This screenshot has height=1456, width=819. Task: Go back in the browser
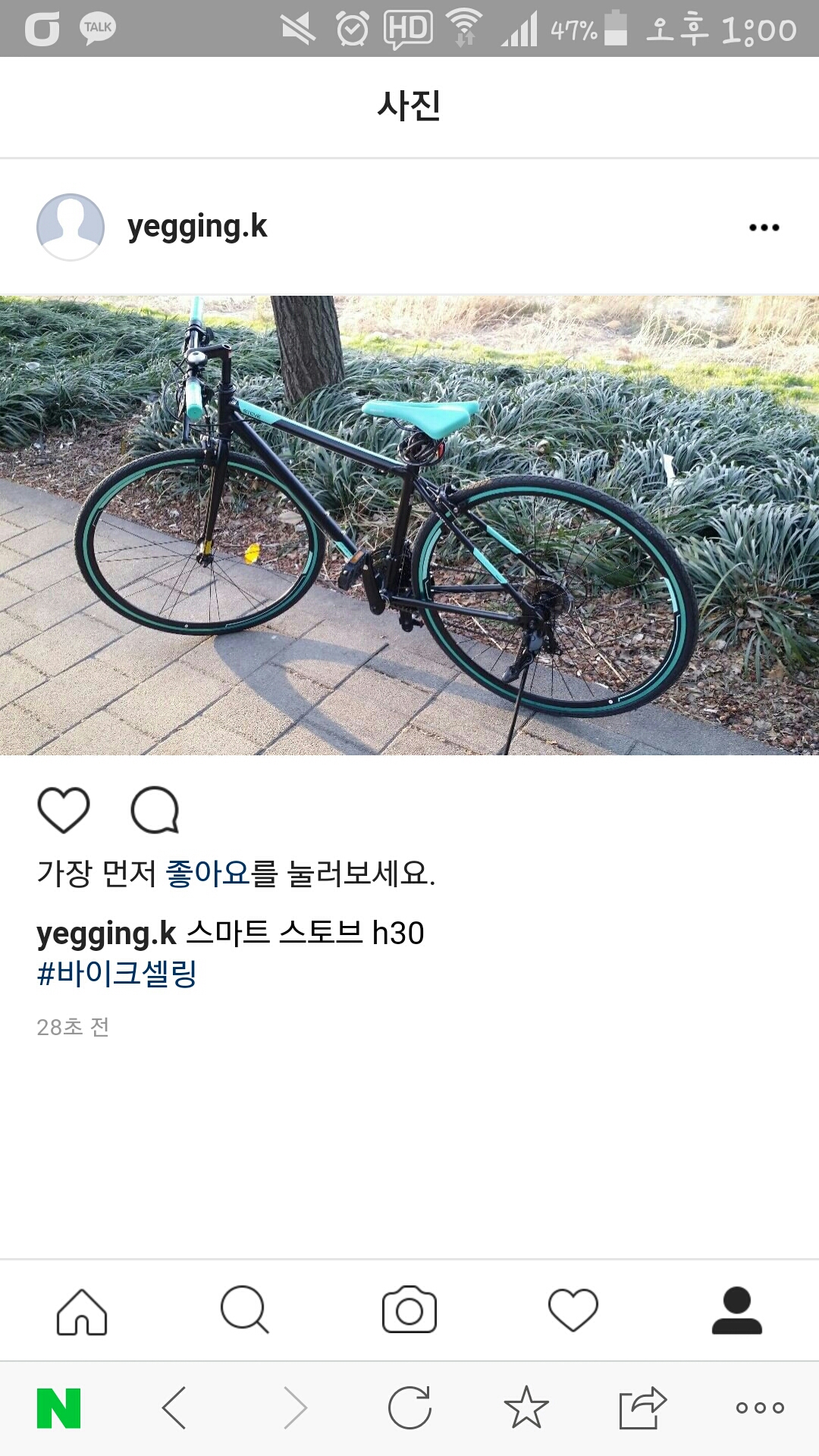click(x=174, y=1408)
